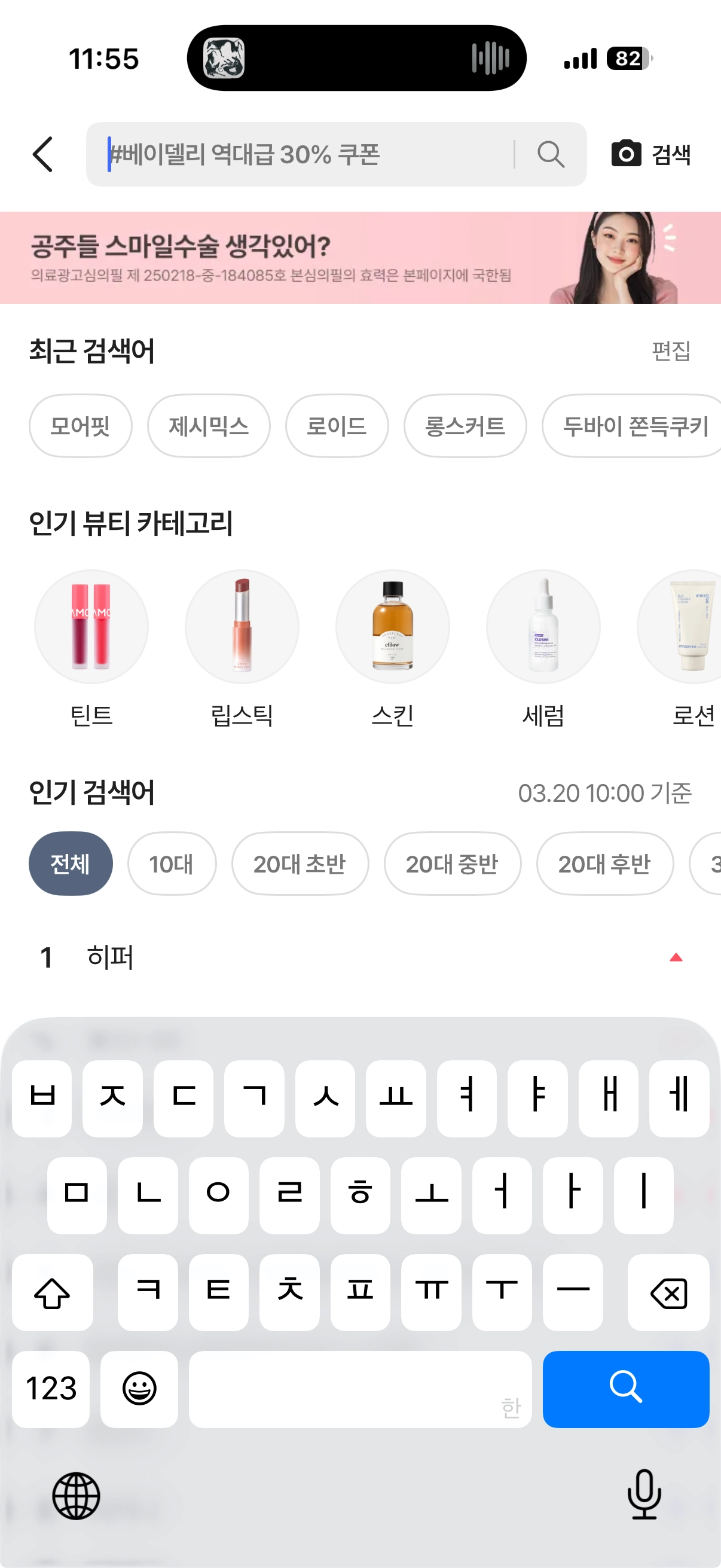721x1568 pixels.
Task: Tap the 로이드 recent search chip
Action: [337, 425]
